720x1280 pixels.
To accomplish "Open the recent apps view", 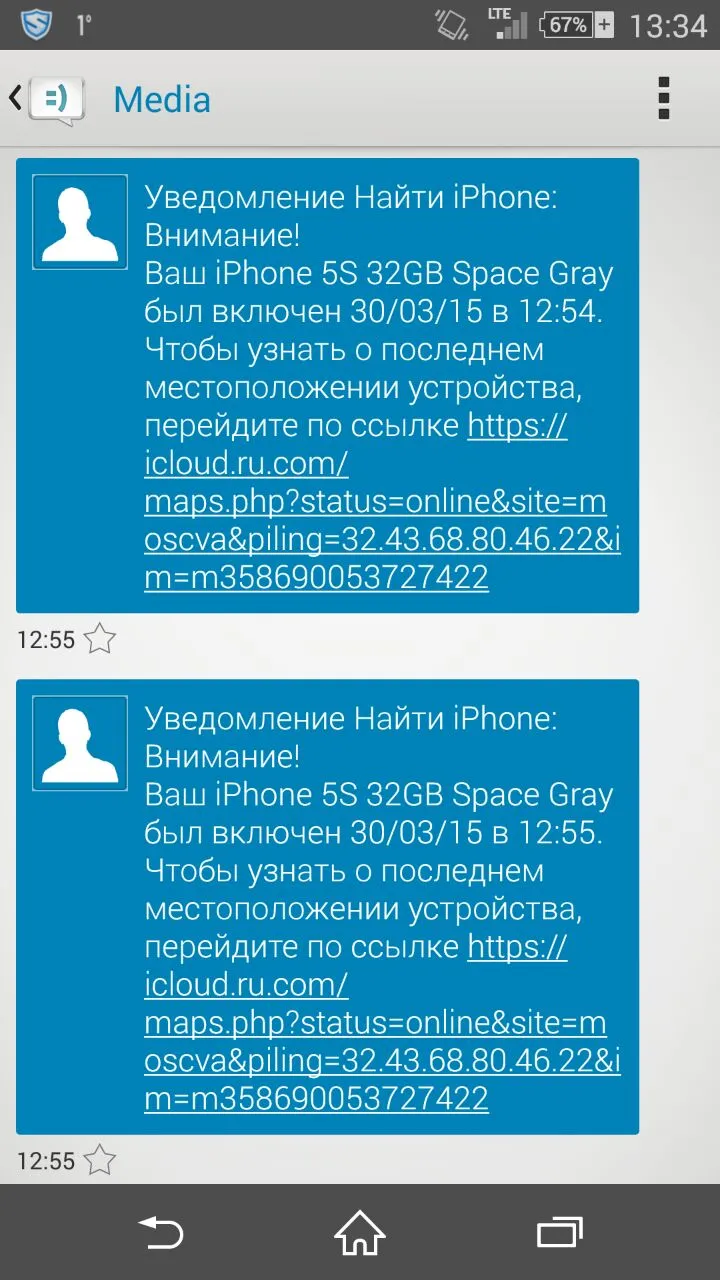I will [x=559, y=1232].
